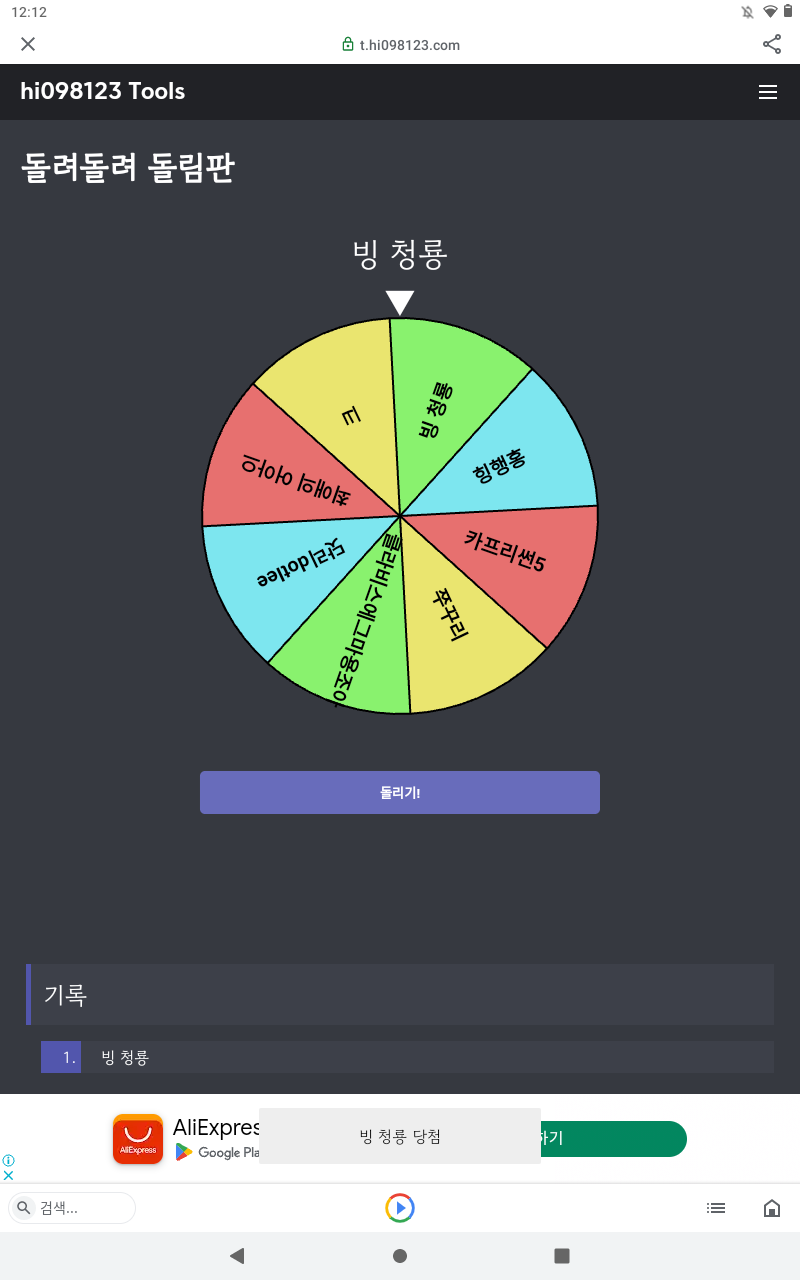The width and height of the screenshot is (800, 1280).
Task: Close the ad with the X icon
Action: coord(9,1175)
